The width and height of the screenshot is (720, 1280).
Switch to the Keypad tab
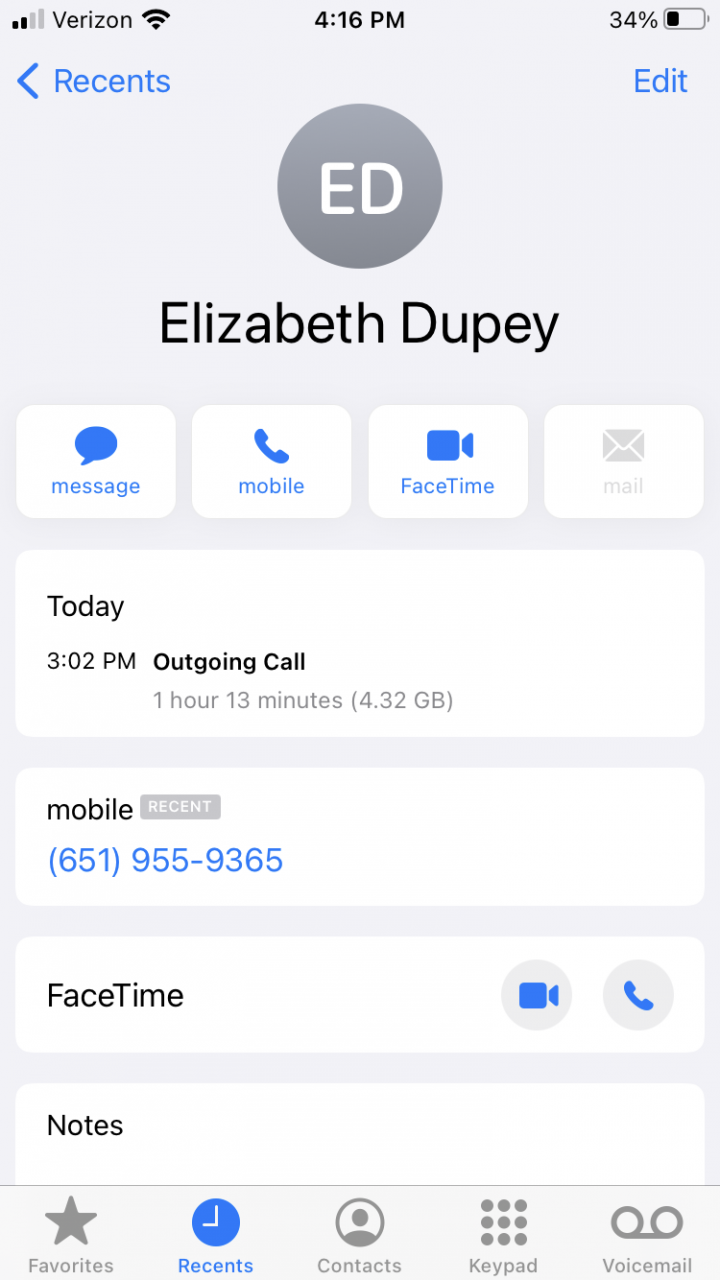pyautogui.click(x=503, y=1236)
